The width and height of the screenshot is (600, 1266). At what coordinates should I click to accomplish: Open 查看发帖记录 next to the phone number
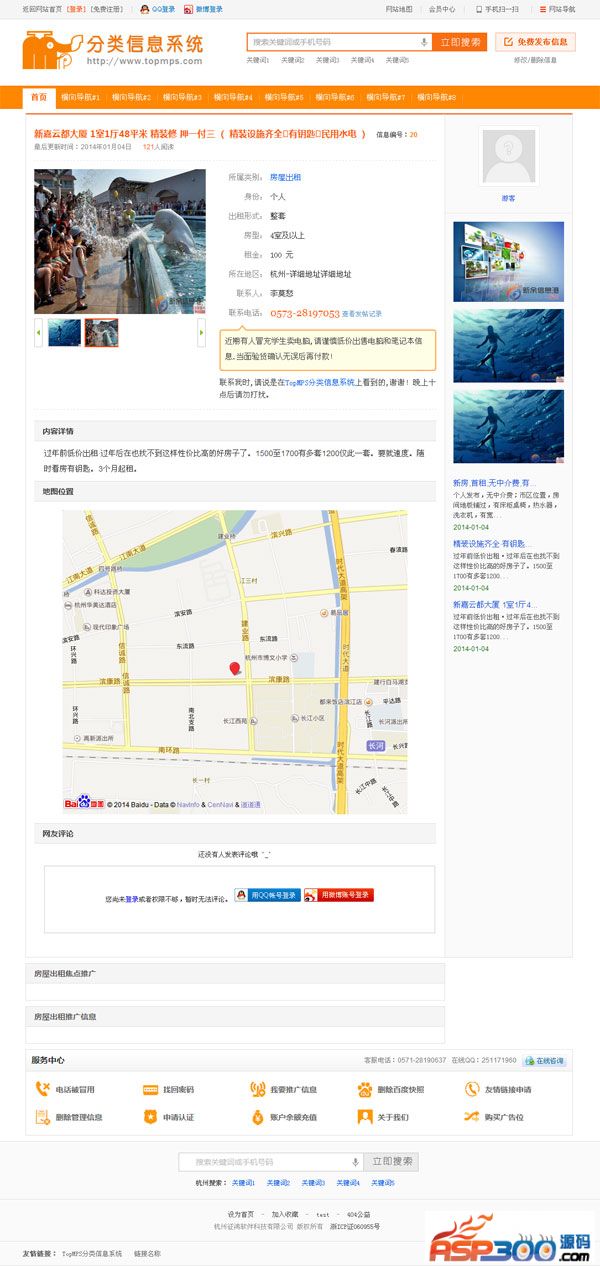362,314
